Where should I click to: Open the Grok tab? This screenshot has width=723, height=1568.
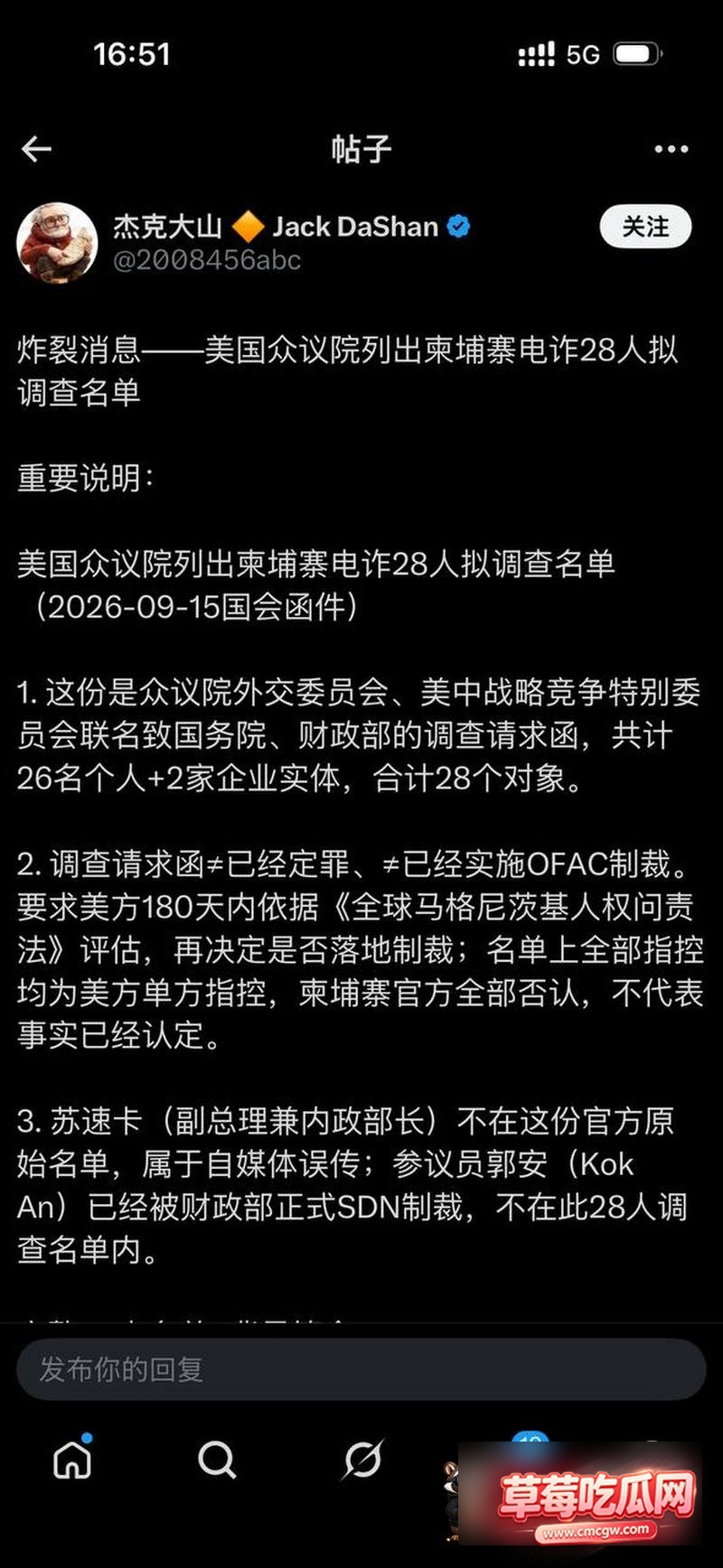(362, 1459)
